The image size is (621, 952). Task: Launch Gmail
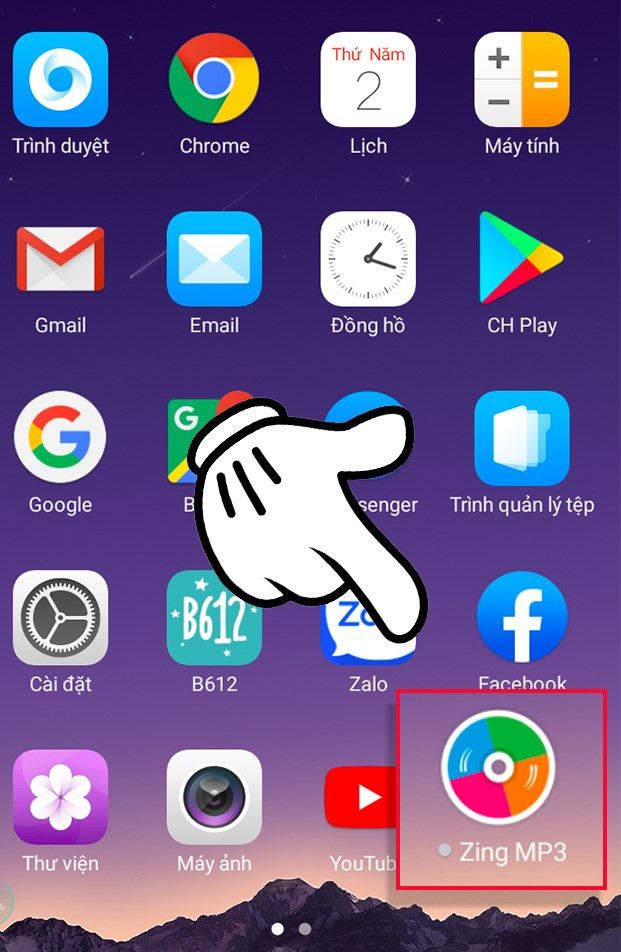(x=60, y=259)
